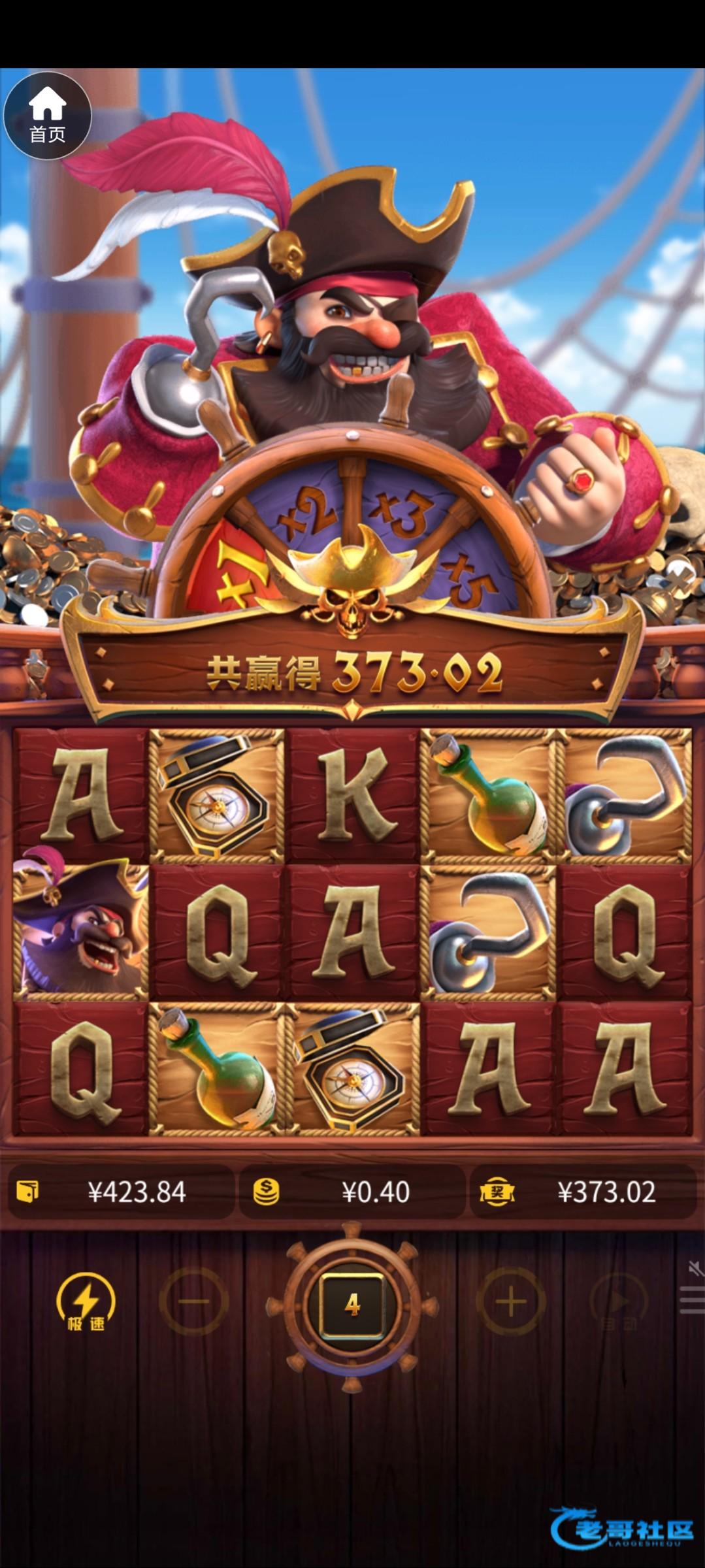705x1568 pixels.
Task: Open the ¥0.40 bet amount settings
Action: click(352, 1192)
